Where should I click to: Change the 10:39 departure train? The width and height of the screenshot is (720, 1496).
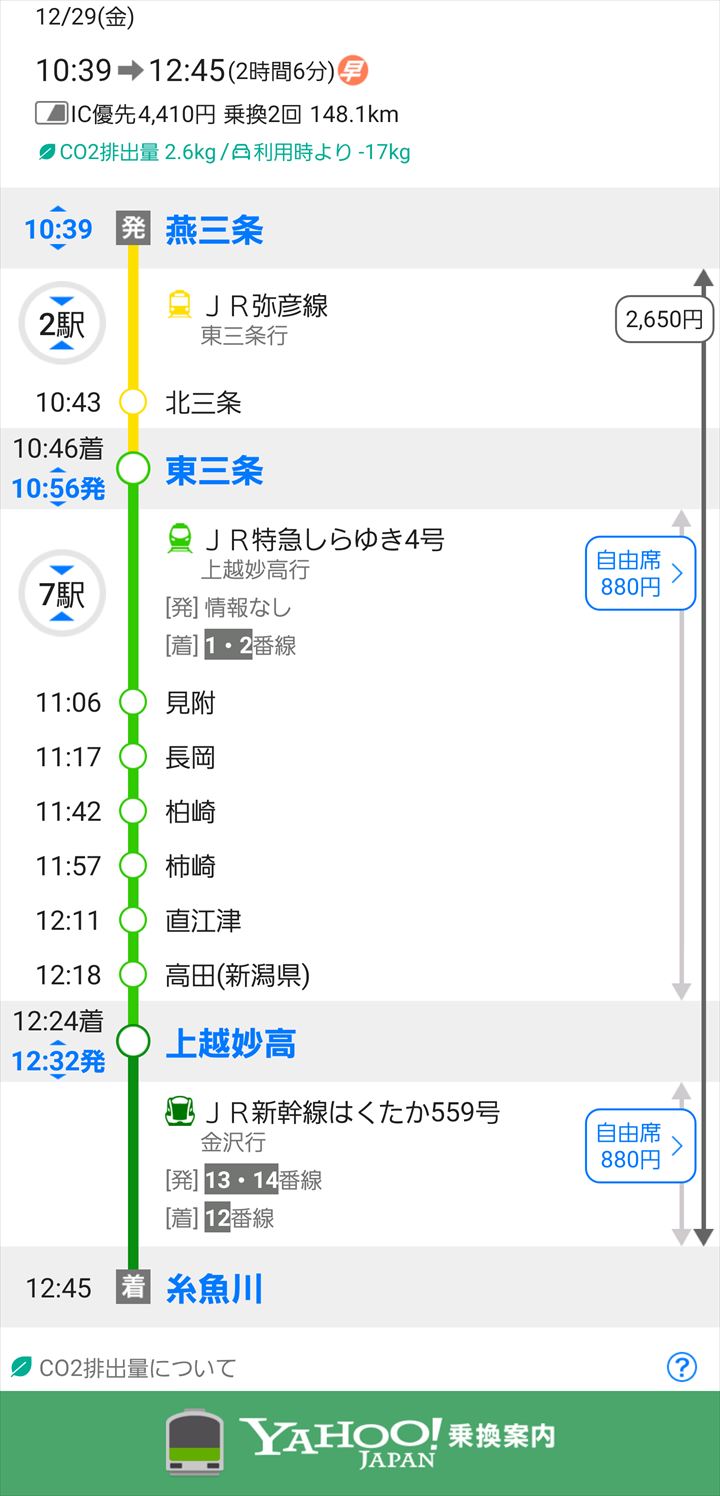tap(58, 230)
